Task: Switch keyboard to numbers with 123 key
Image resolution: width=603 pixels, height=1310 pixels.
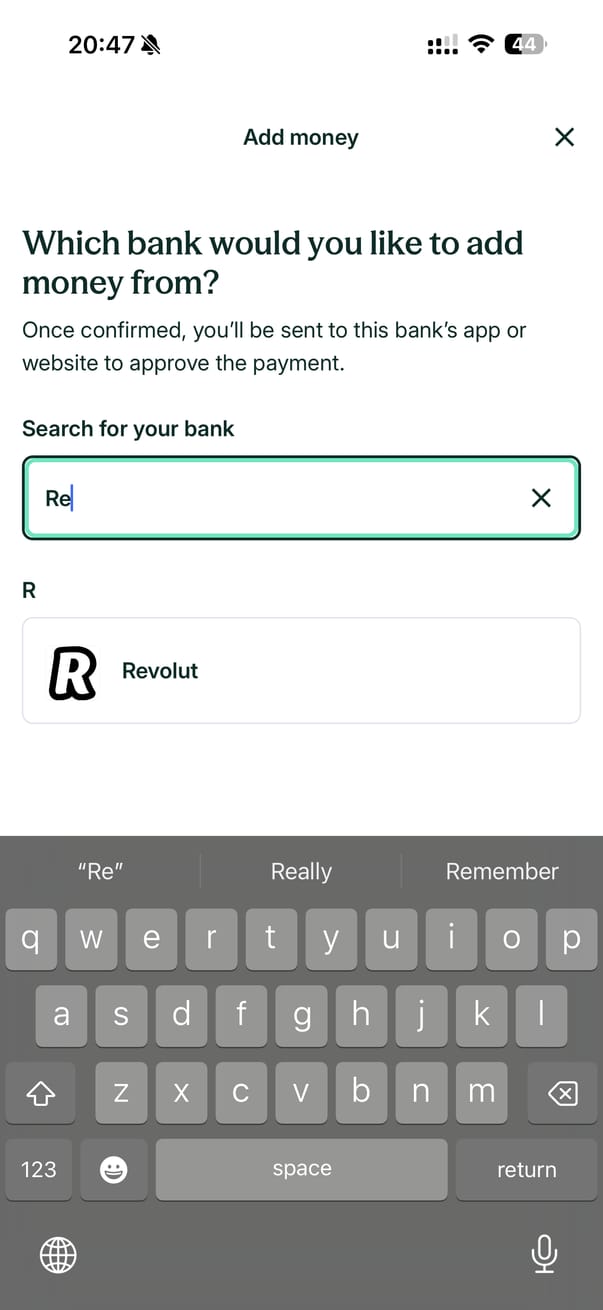Action: click(x=39, y=1170)
